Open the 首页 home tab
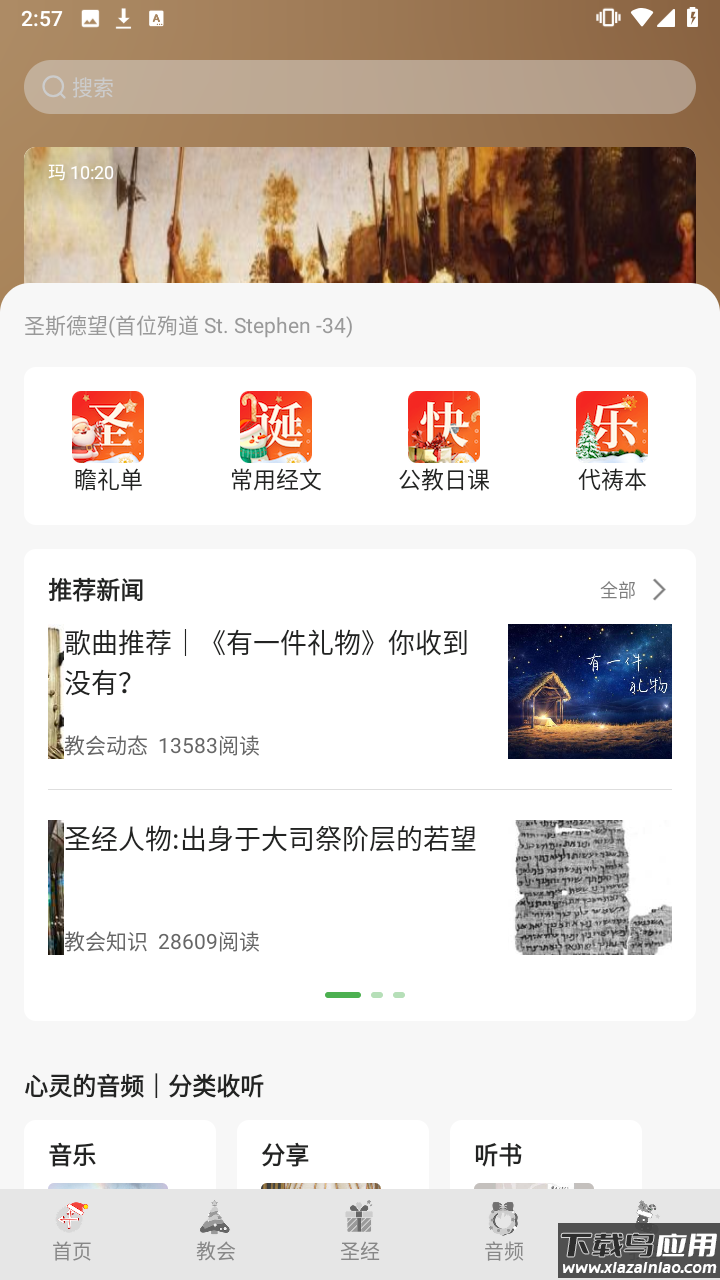Screen dimensions: 720x1280 click(70, 1230)
